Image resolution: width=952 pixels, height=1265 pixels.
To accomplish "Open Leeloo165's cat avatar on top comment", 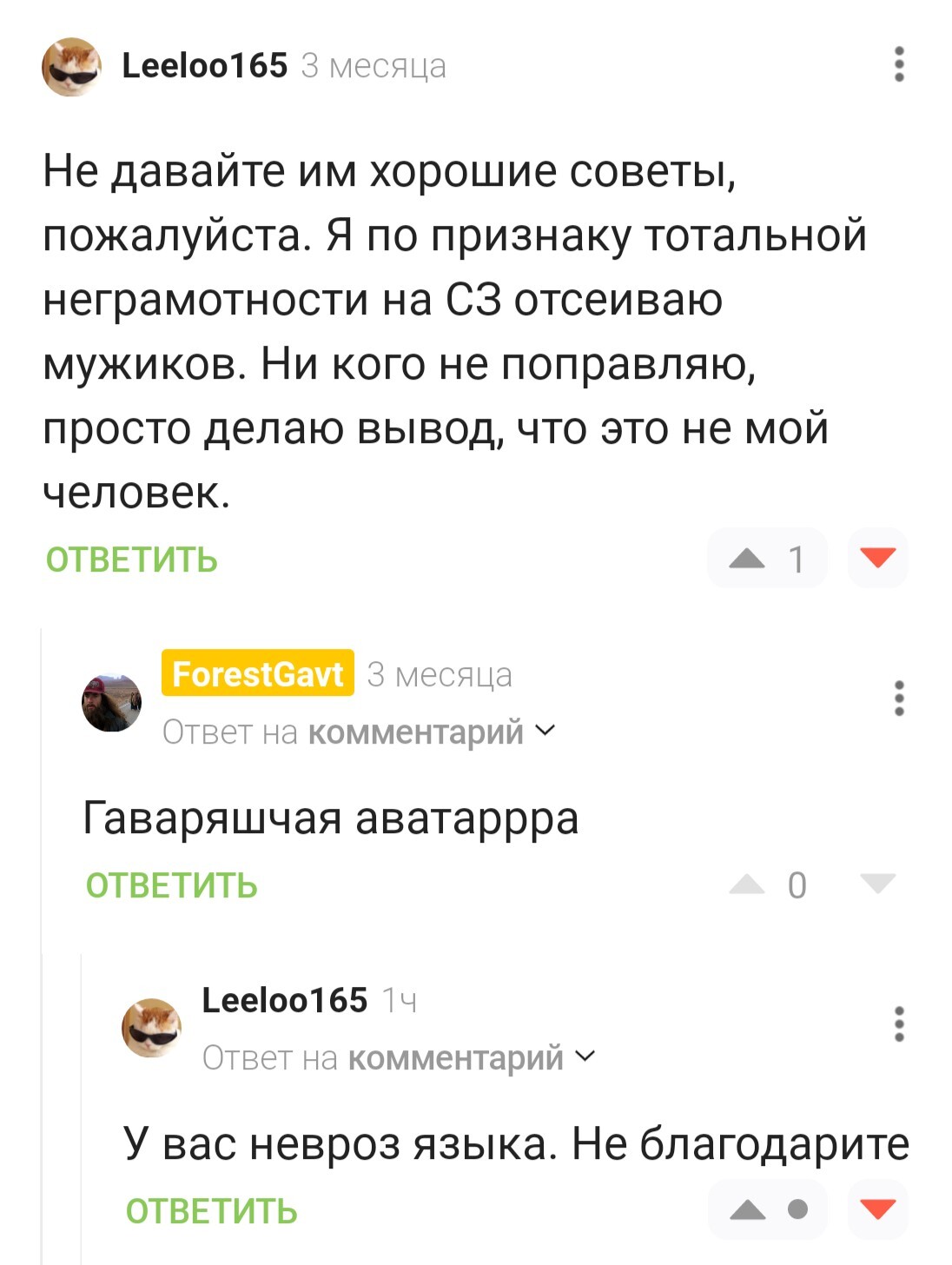I will tap(72, 67).
